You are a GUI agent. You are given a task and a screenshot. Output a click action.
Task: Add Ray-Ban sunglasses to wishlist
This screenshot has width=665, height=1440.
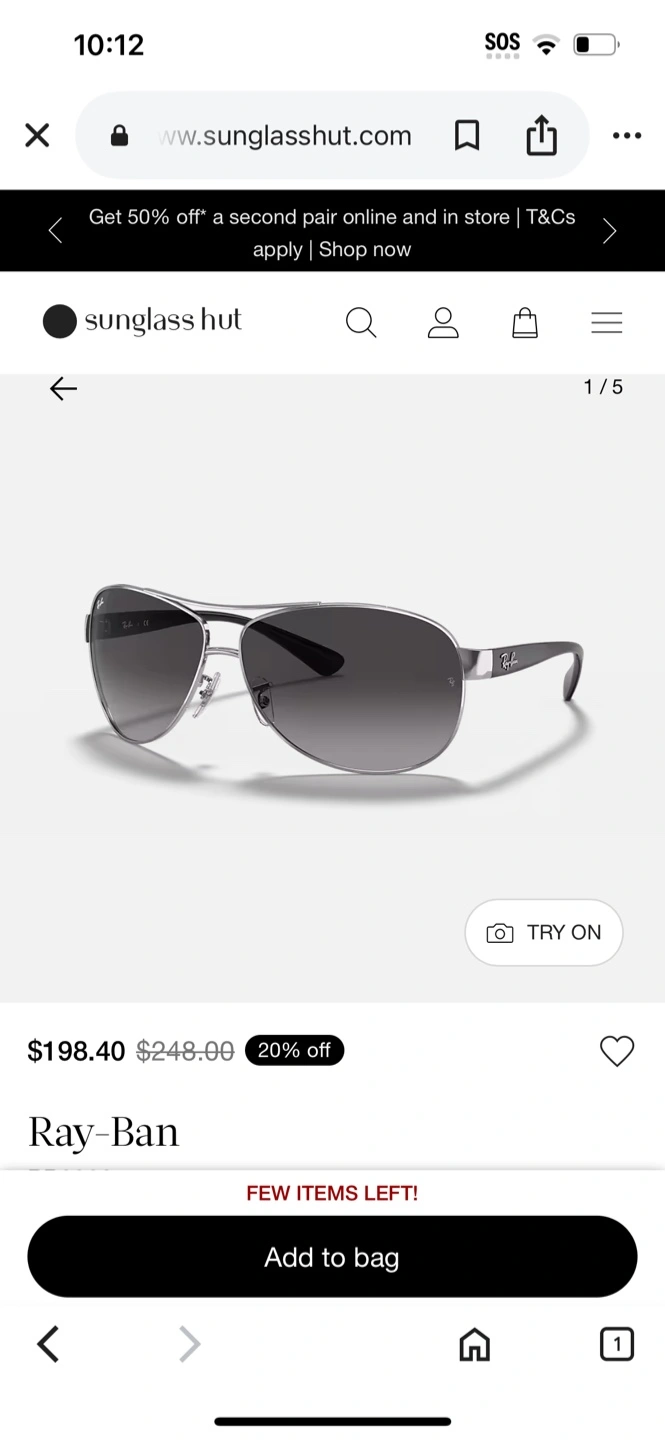616,1051
